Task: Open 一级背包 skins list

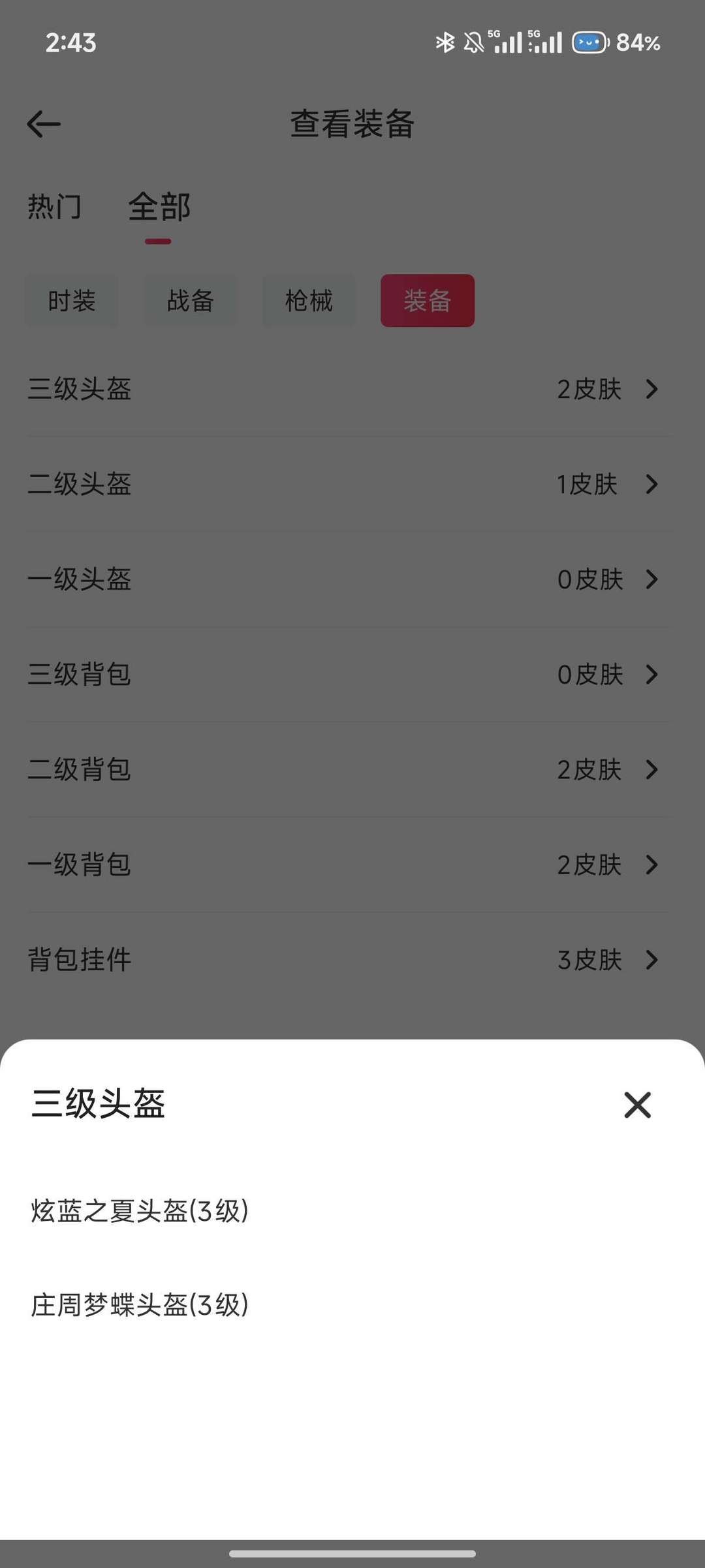Action: (x=349, y=865)
